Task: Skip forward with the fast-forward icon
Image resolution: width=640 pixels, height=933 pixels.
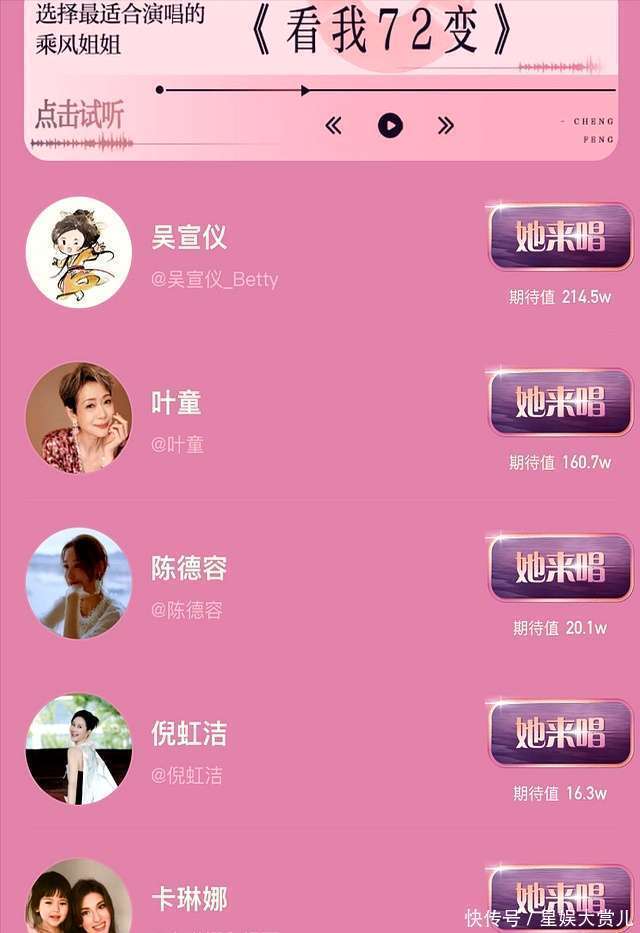Action: pos(446,125)
